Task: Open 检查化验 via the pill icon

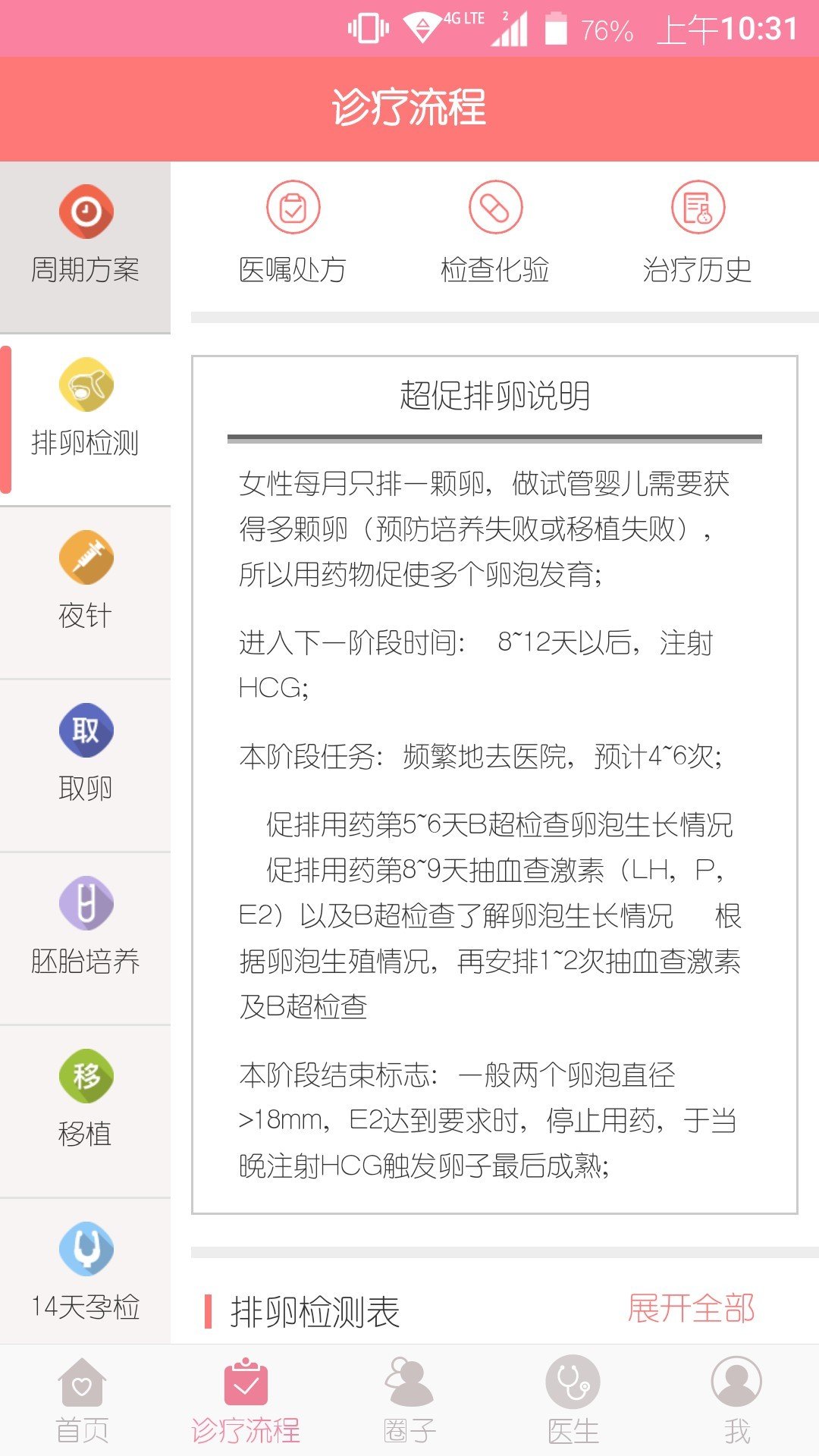Action: tap(494, 206)
